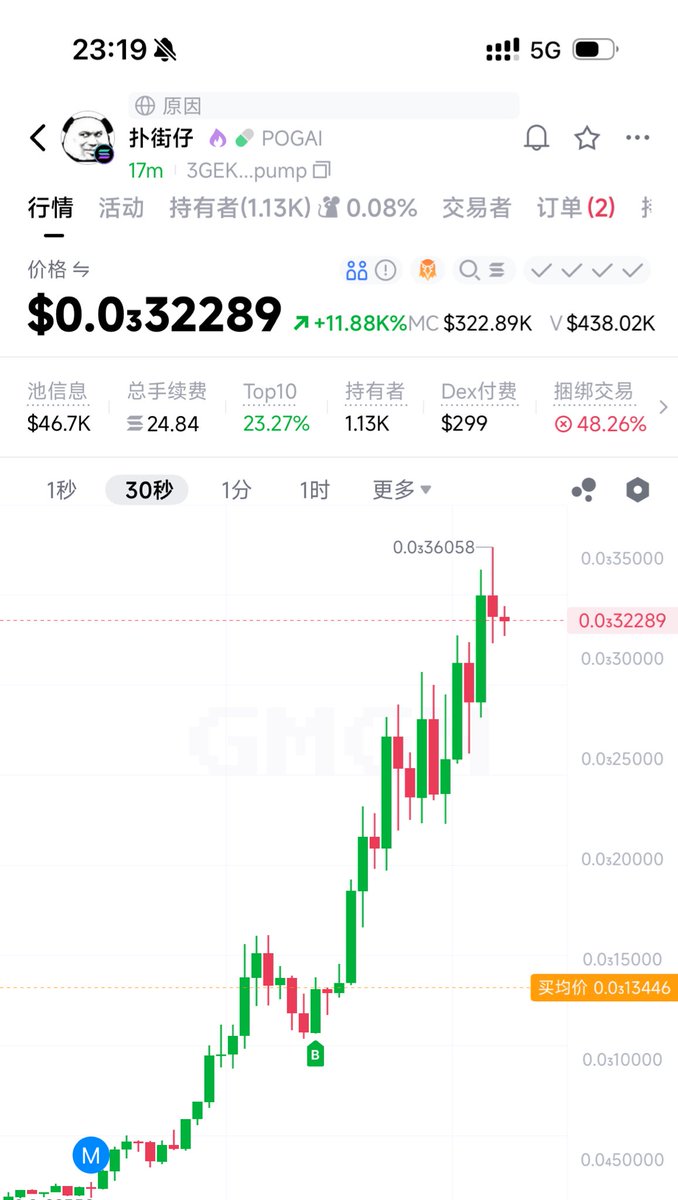
Task: Select the 1时 chart interval
Action: click(x=314, y=490)
